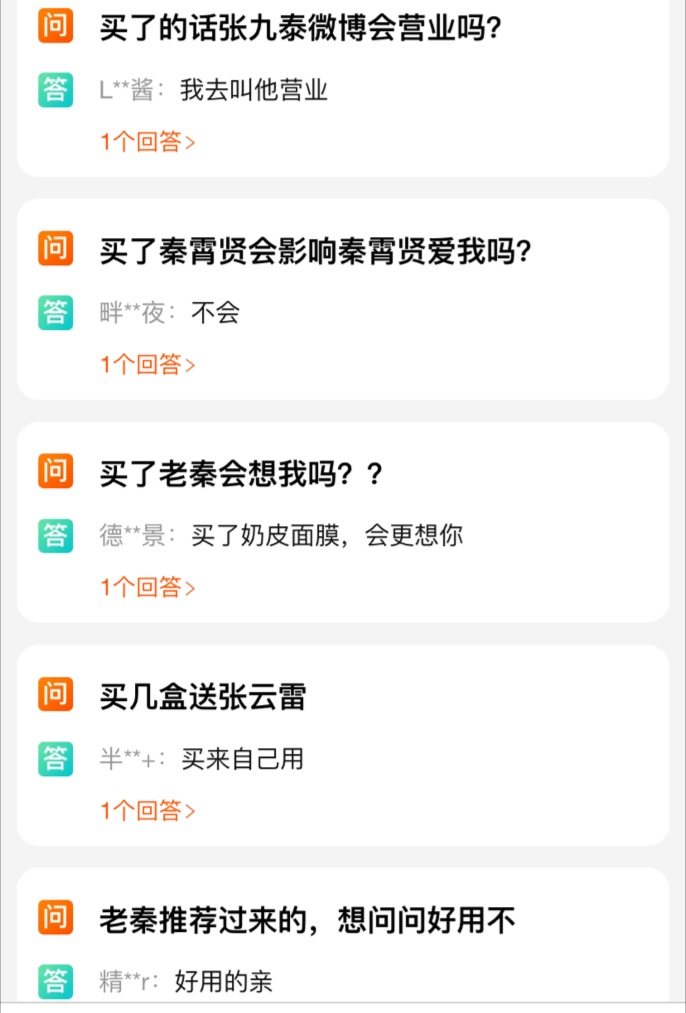View the 1个回答 link under 畔**夜's answer
This screenshot has height=1013, width=686.
click(147, 365)
